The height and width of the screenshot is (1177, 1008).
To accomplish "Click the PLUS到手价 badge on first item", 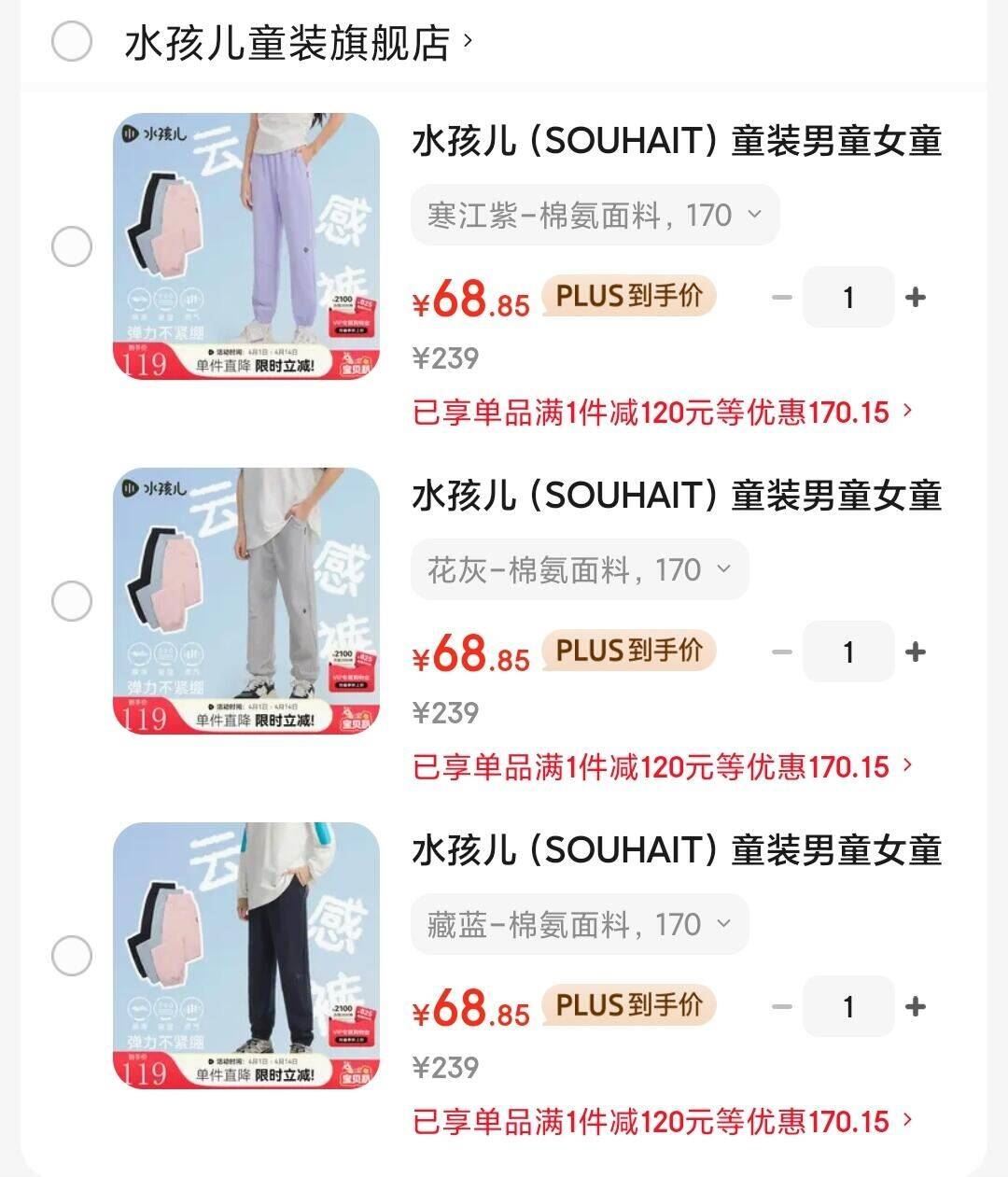I will pyautogui.click(x=630, y=296).
